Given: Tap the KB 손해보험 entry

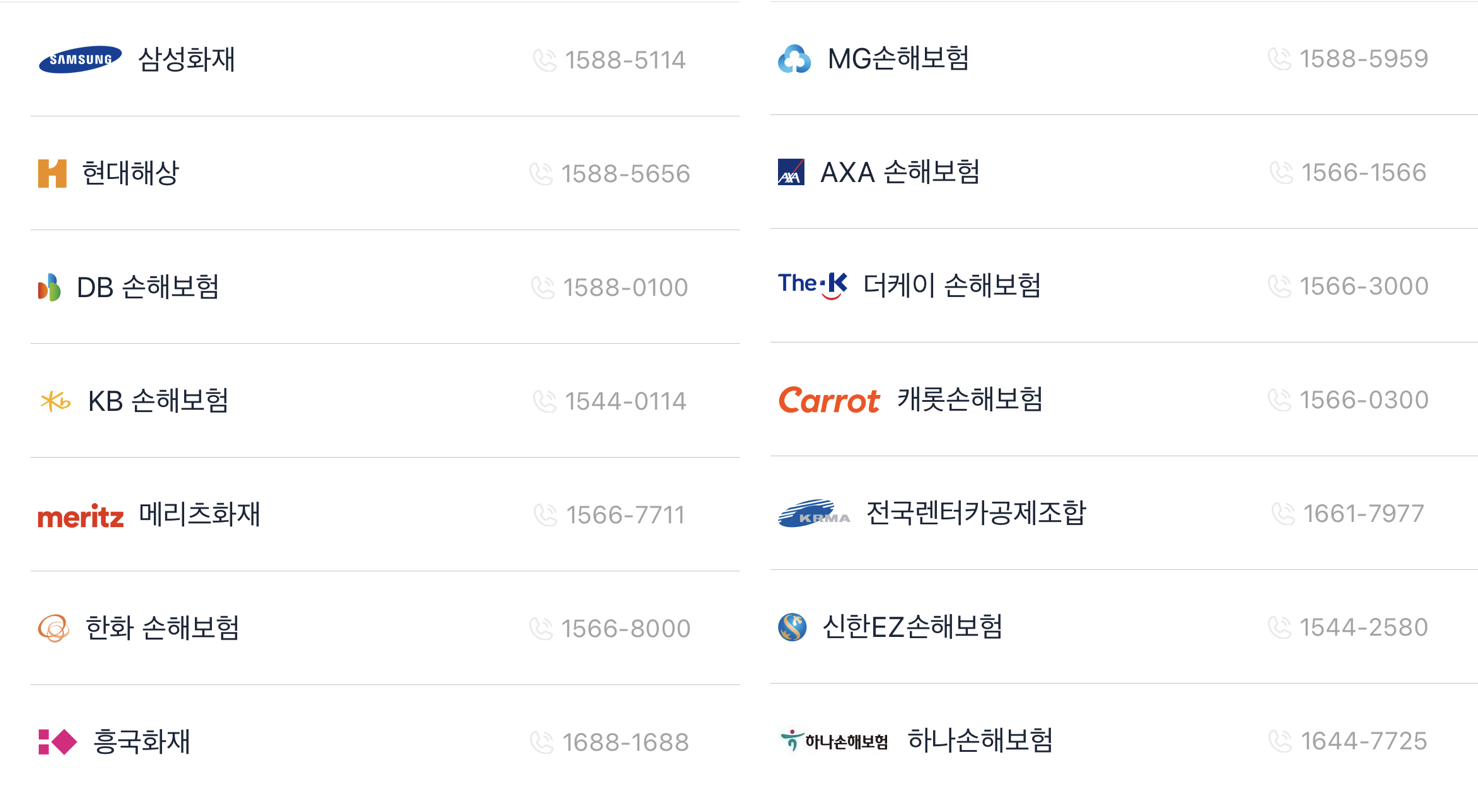Looking at the screenshot, I should (158, 401).
